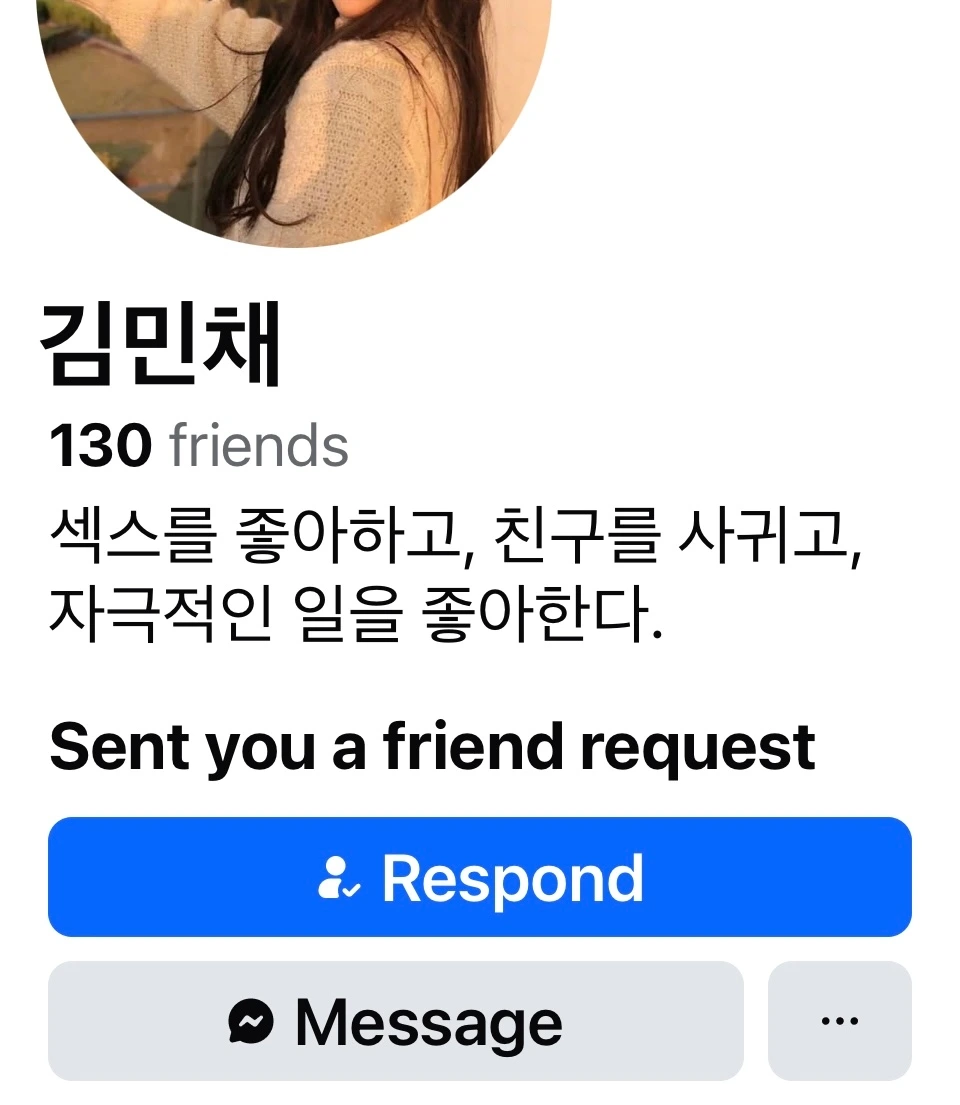View 김민채's profile picture

[x=295, y=110]
